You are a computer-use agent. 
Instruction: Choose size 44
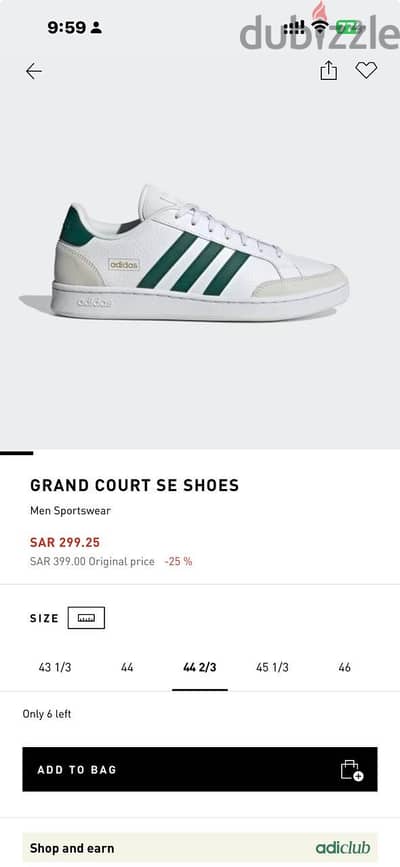click(127, 667)
